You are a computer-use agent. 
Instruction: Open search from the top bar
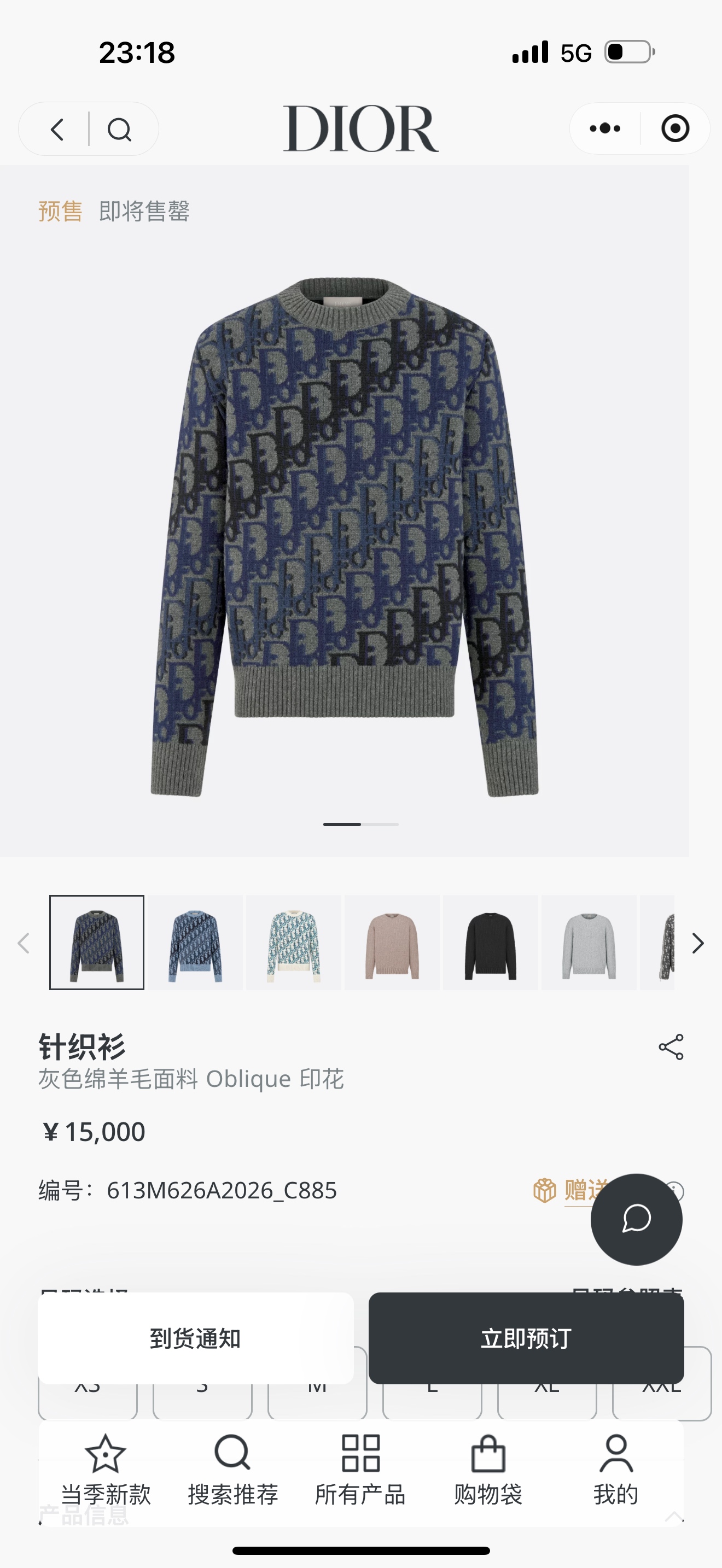tap(119, 129)
